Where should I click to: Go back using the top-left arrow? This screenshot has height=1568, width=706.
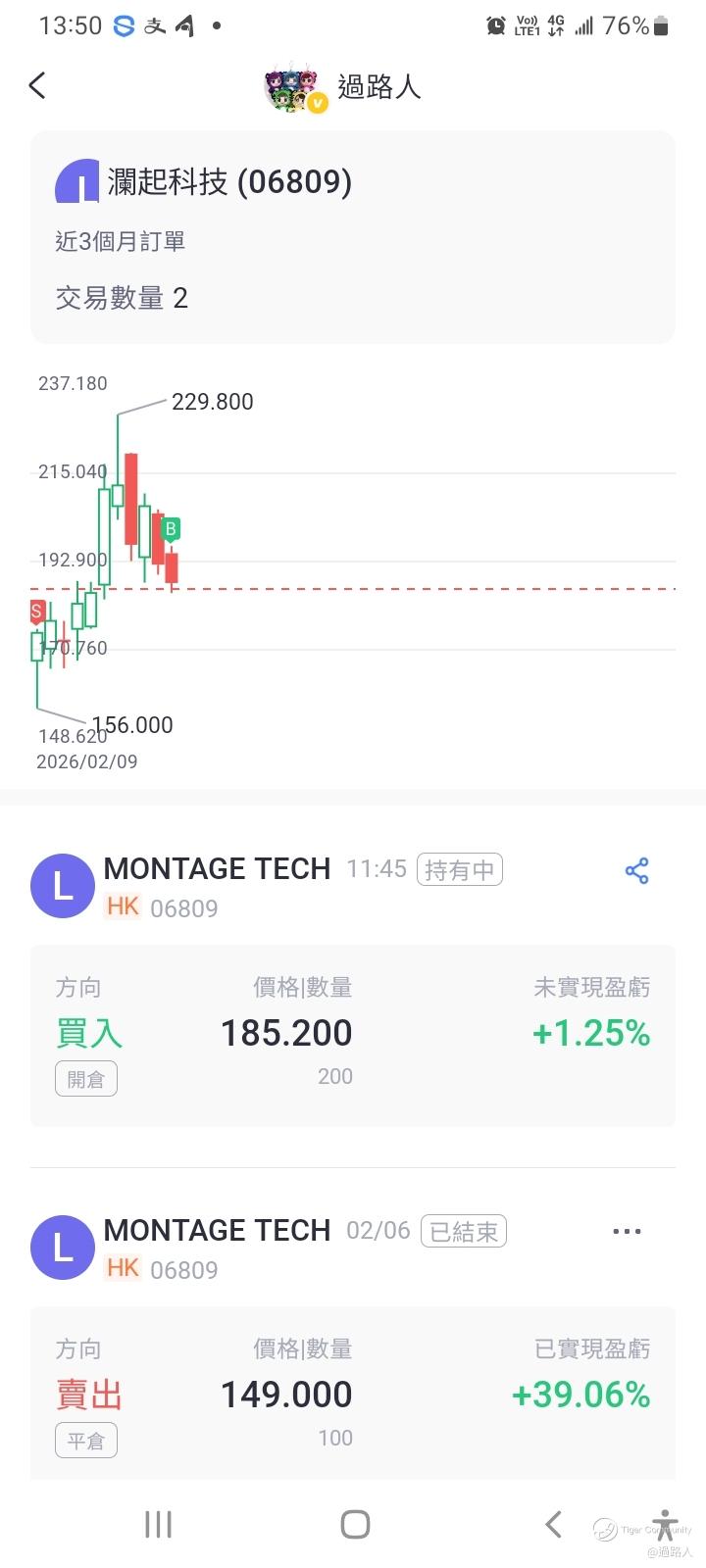[x=37, y=86]
